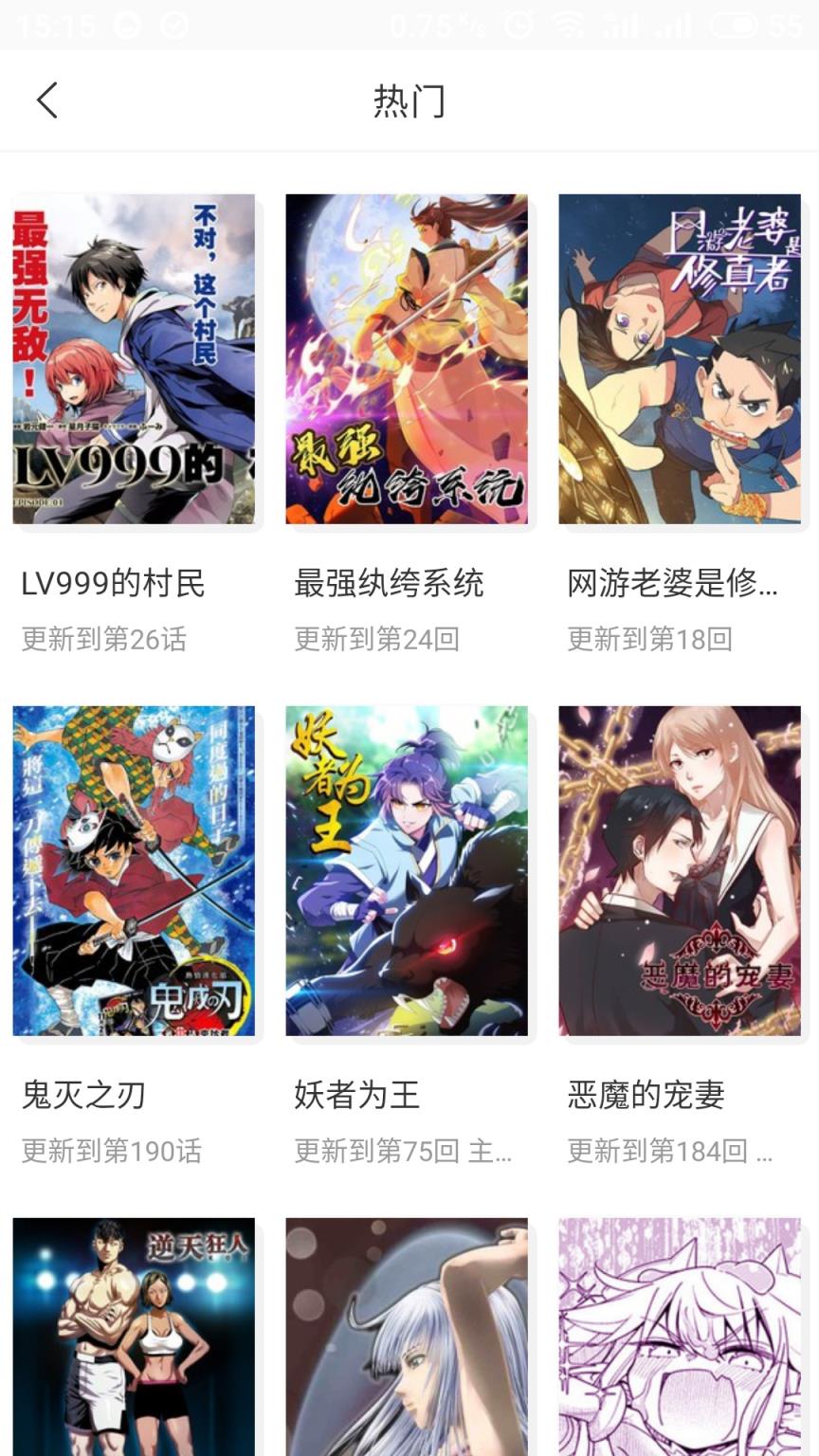The height and width of the screenshot is (1456, 819).
Task: Tap the back arrow to leave 热门 page
Action: pos(45,100)
